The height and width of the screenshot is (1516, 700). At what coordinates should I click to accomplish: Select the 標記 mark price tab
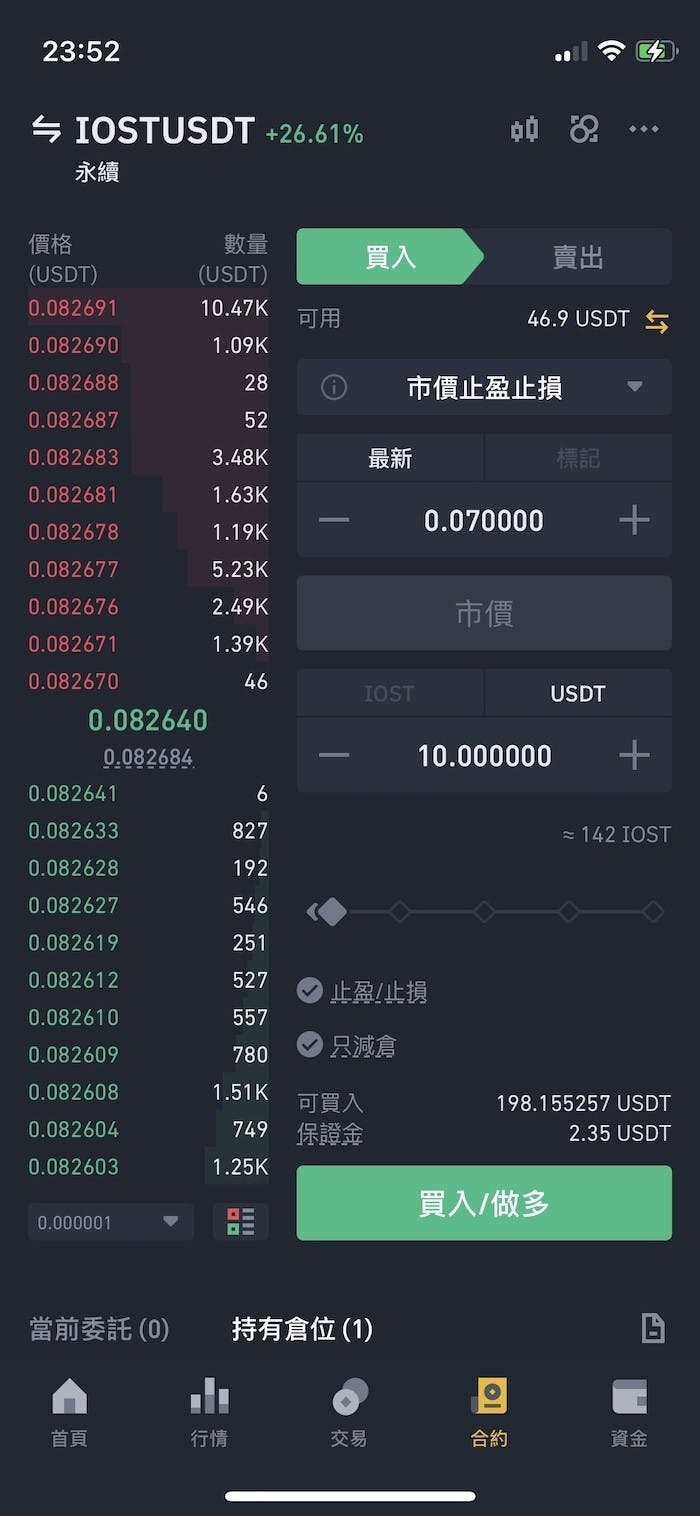577,458
